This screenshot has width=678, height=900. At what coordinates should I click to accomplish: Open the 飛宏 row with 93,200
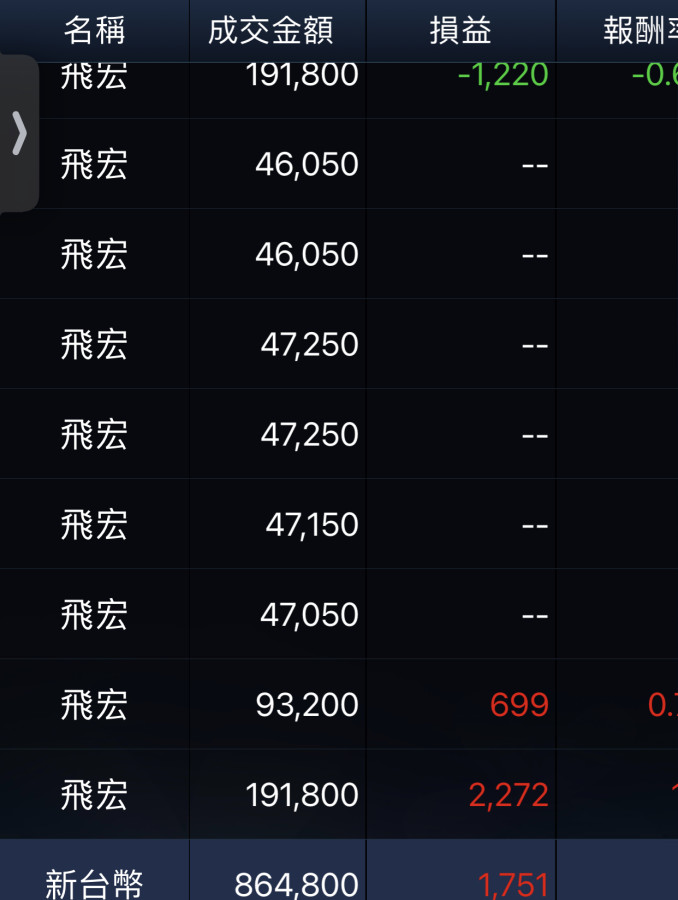point(300,704)
